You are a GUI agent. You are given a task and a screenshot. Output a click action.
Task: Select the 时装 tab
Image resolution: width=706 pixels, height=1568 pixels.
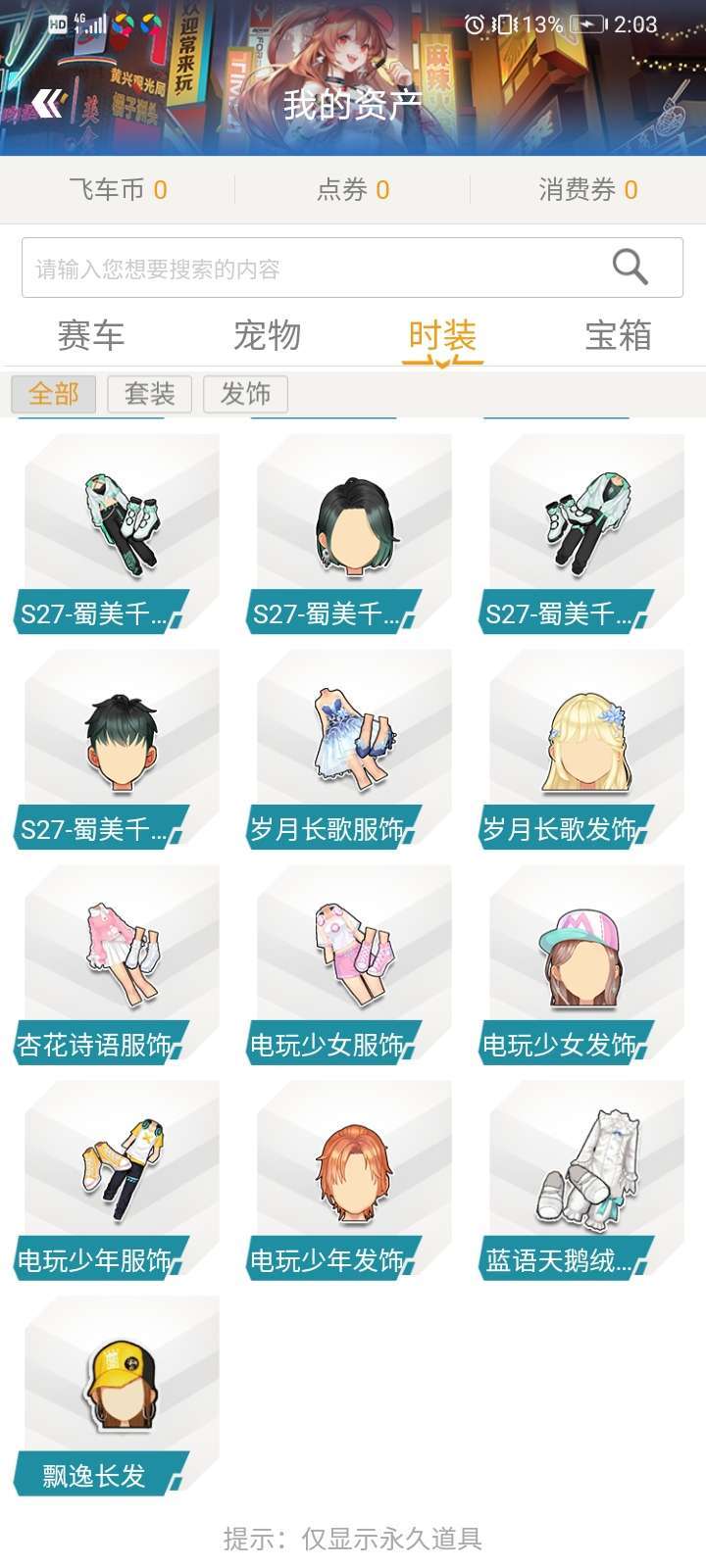click(x=442, y=336)
